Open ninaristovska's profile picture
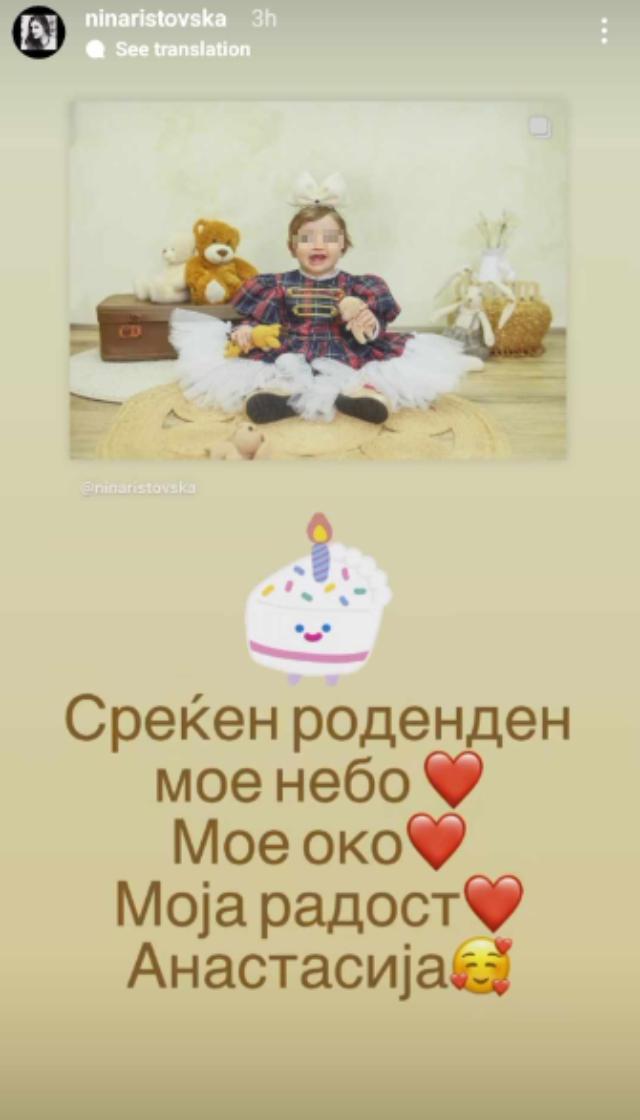This screenshot has height=1120, width=640. coord(38,32)
